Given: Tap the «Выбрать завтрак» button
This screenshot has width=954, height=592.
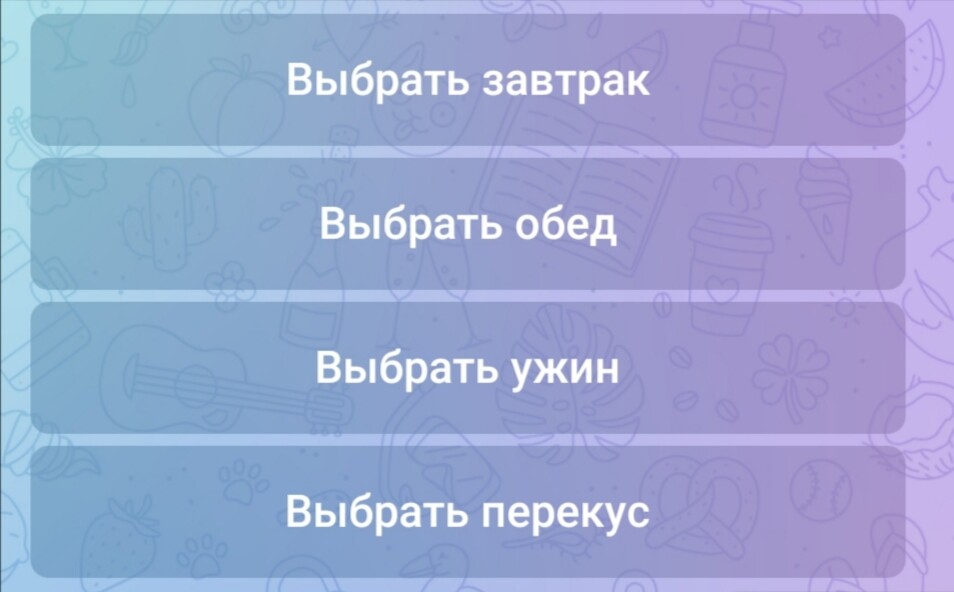Looking at the screenshot, I should click(x=468, y=81).
